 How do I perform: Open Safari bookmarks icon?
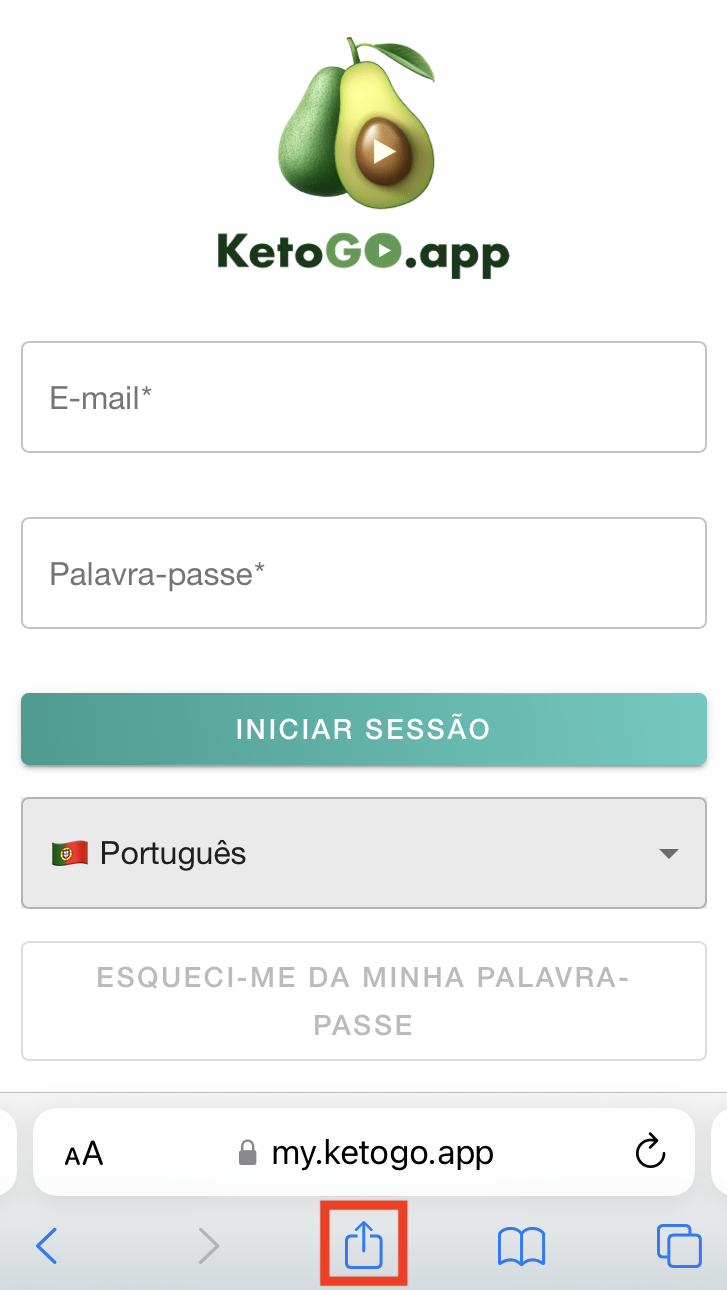(521, 1245)
